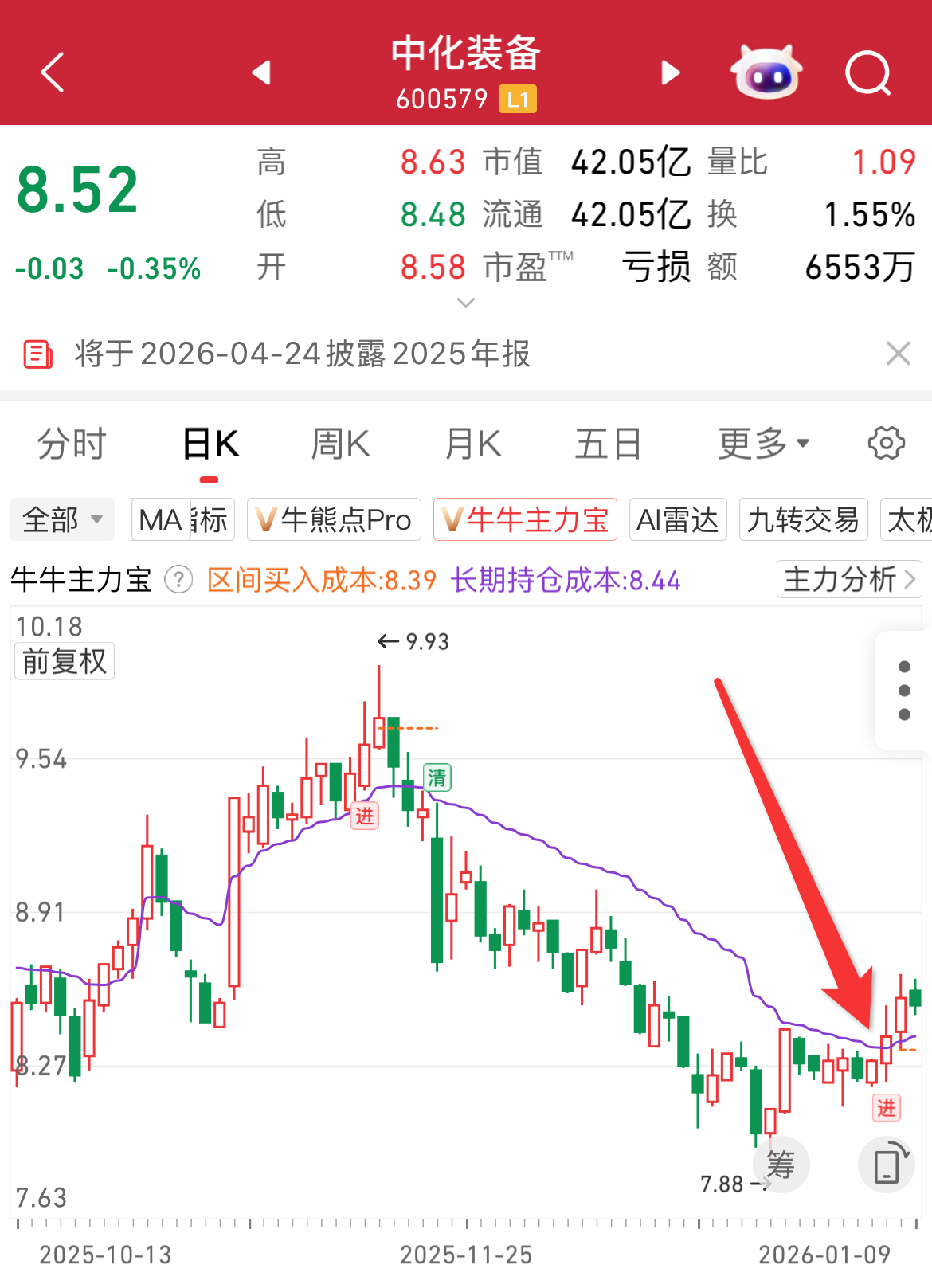This screenshot has width=932, height=1288.
Task: Open the 2025 annual report disclosure notice
Action: (x=303, y=354)
